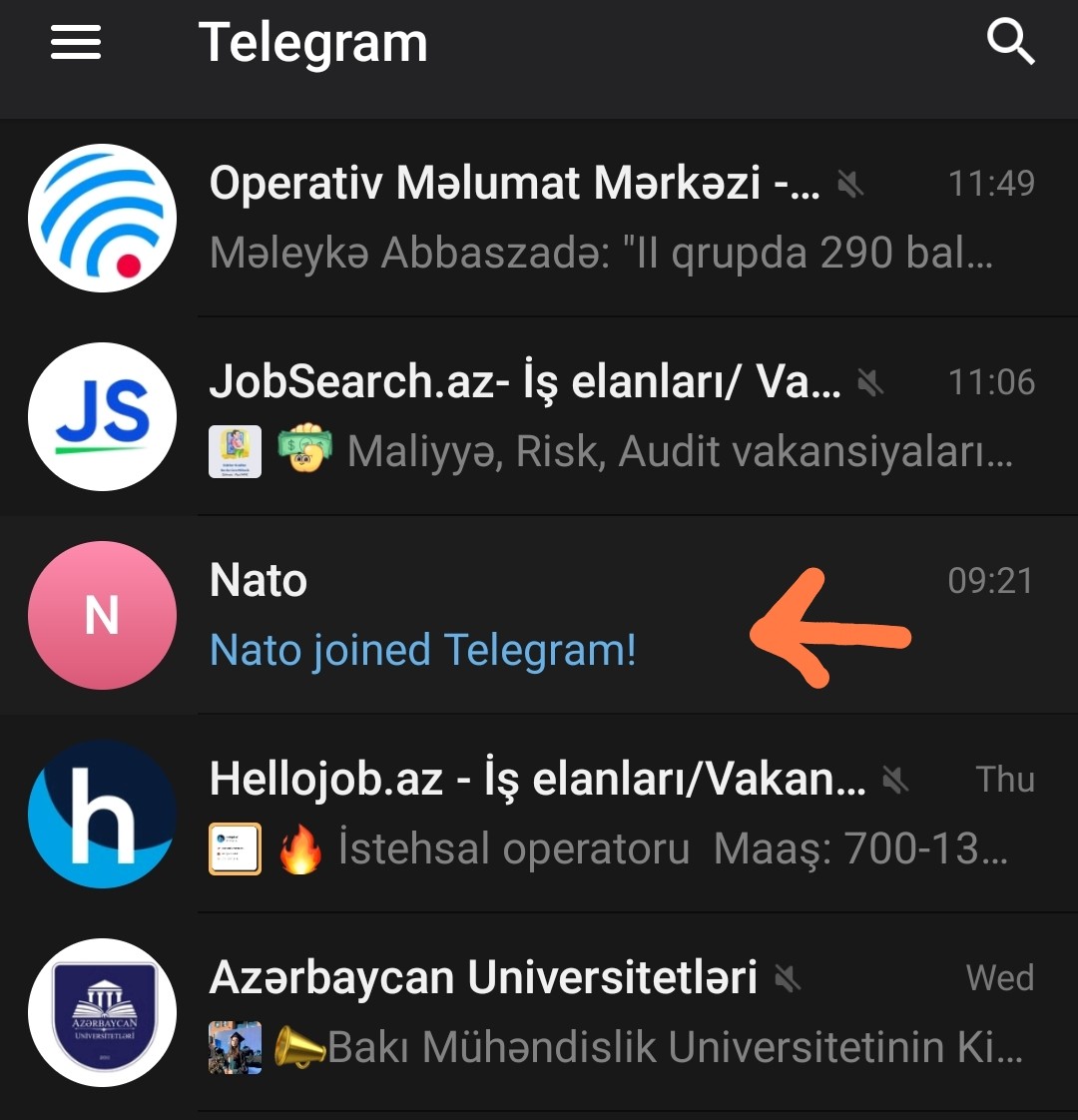Open the hamburger navigation menu
The image size is (1078, 1120).
[76, 43]
